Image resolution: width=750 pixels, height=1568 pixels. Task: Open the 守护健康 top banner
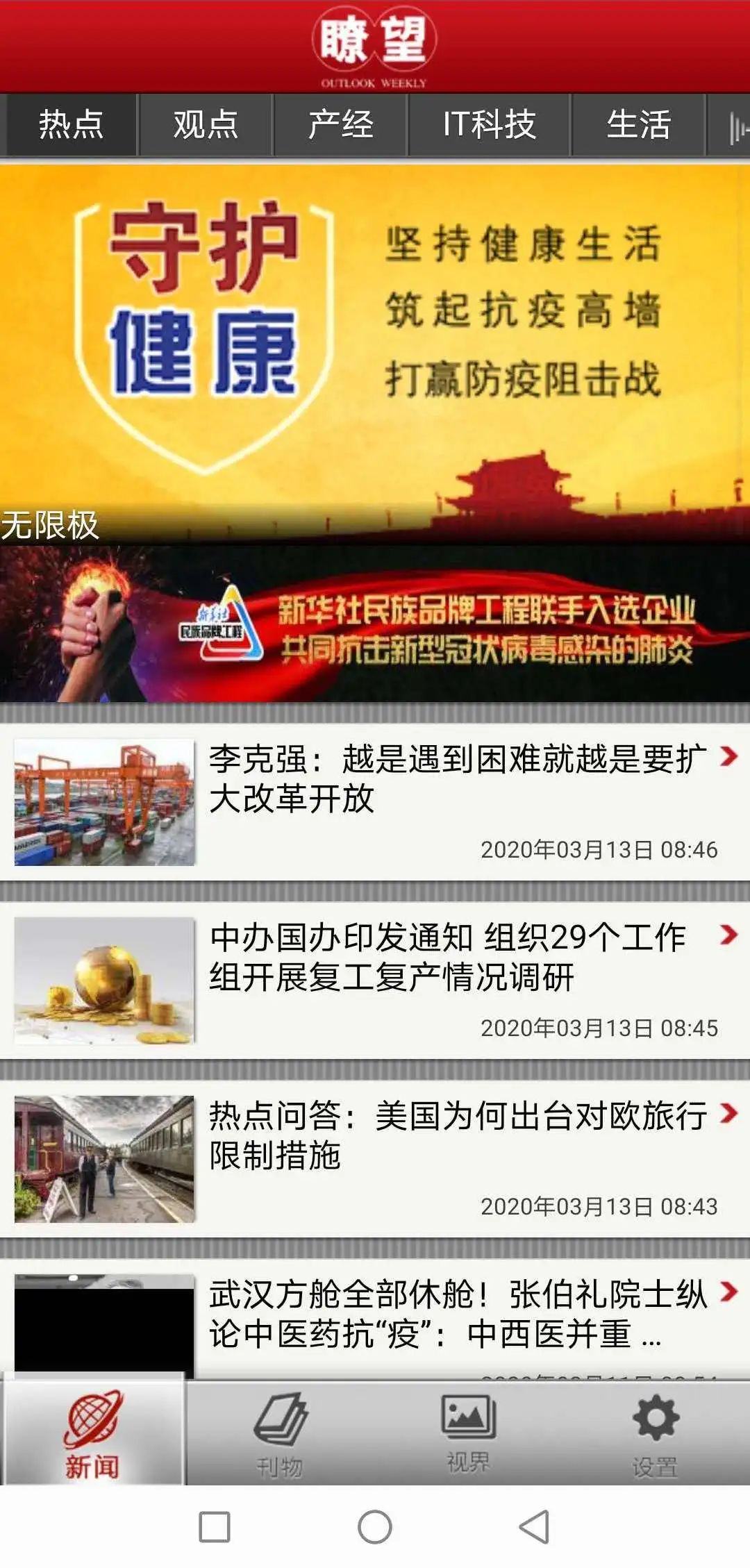[x=375, y=353]
